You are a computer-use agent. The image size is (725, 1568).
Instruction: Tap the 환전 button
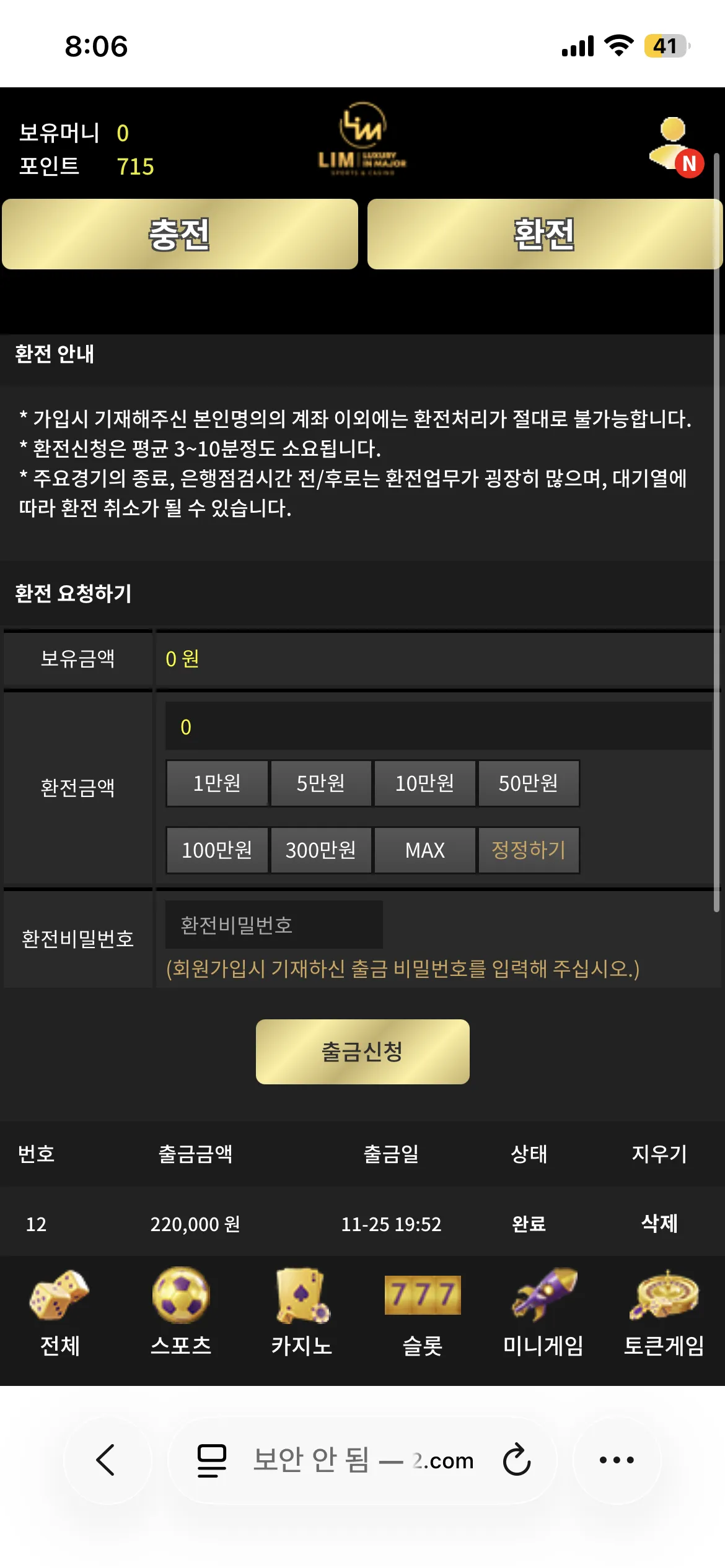545,234
